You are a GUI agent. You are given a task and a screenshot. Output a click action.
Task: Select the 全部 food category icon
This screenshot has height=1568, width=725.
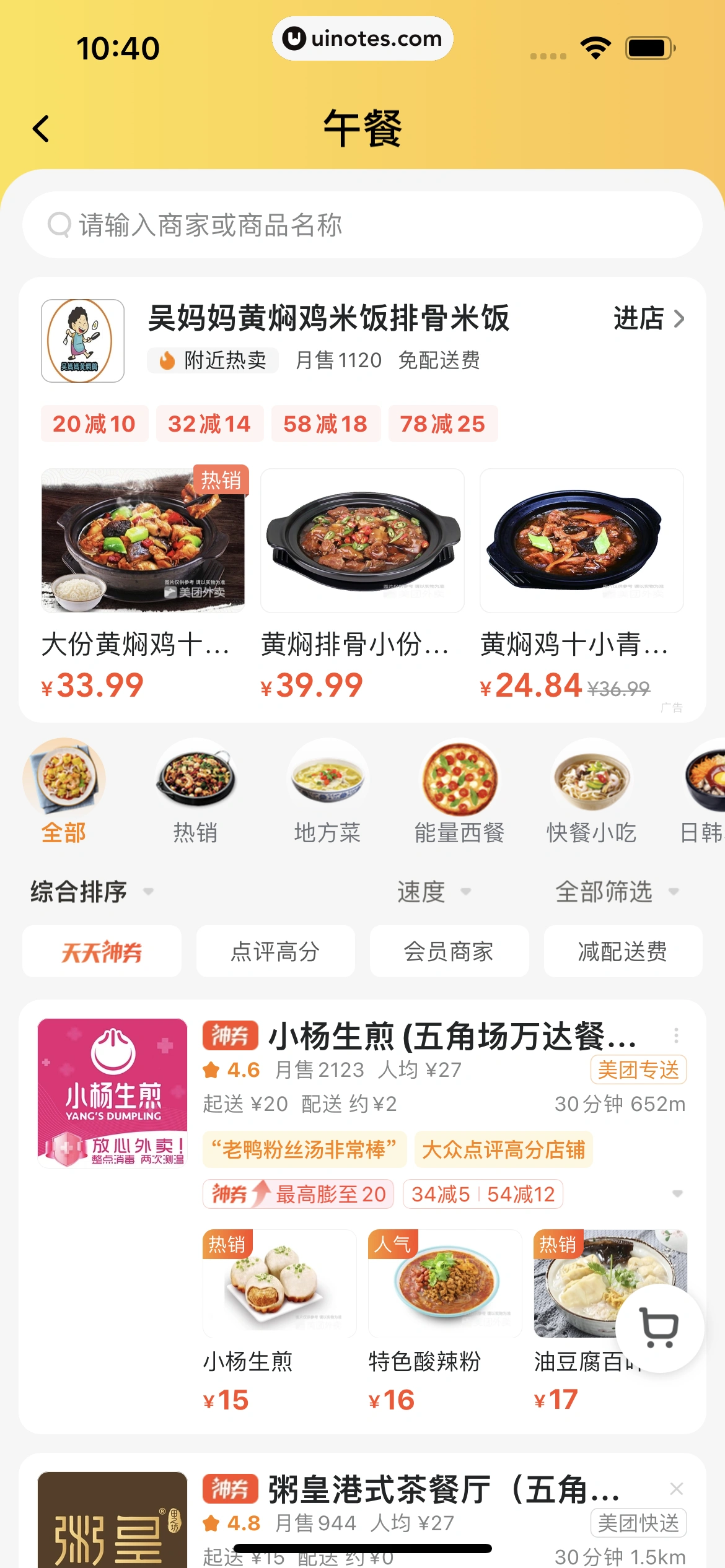tap(64, 778)
